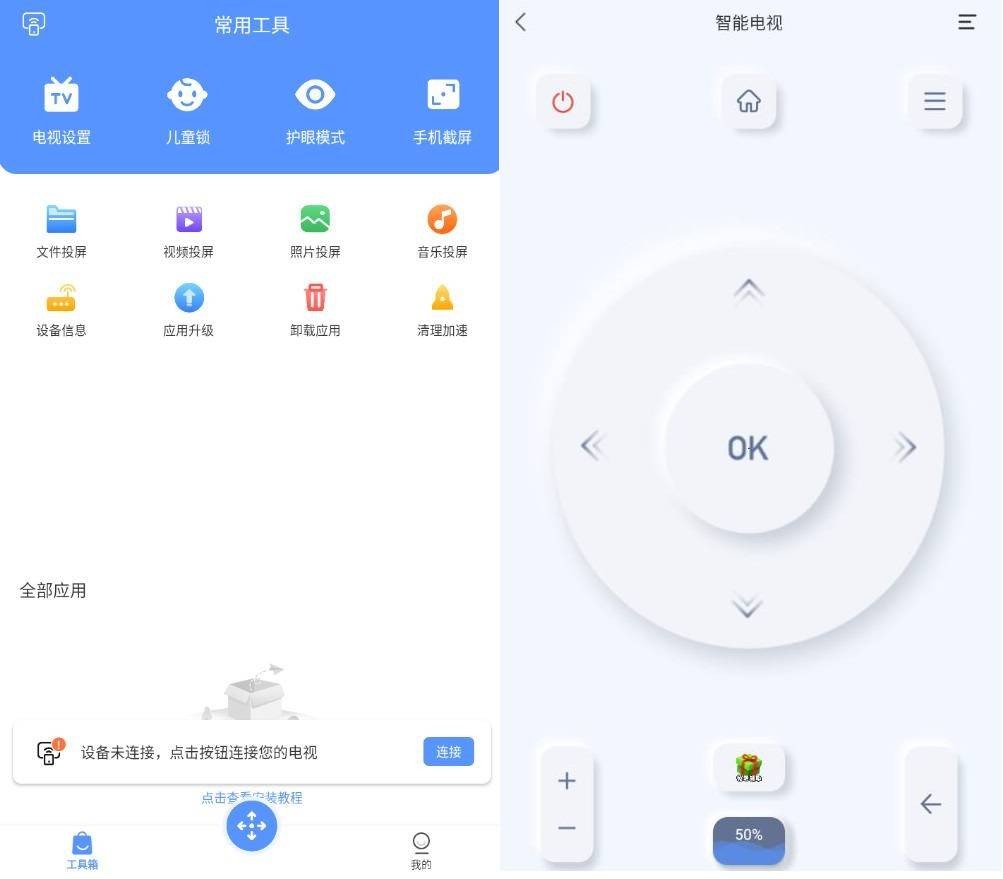
Task: Choose 音乐投屏 music casting
Action: [442, 231]
